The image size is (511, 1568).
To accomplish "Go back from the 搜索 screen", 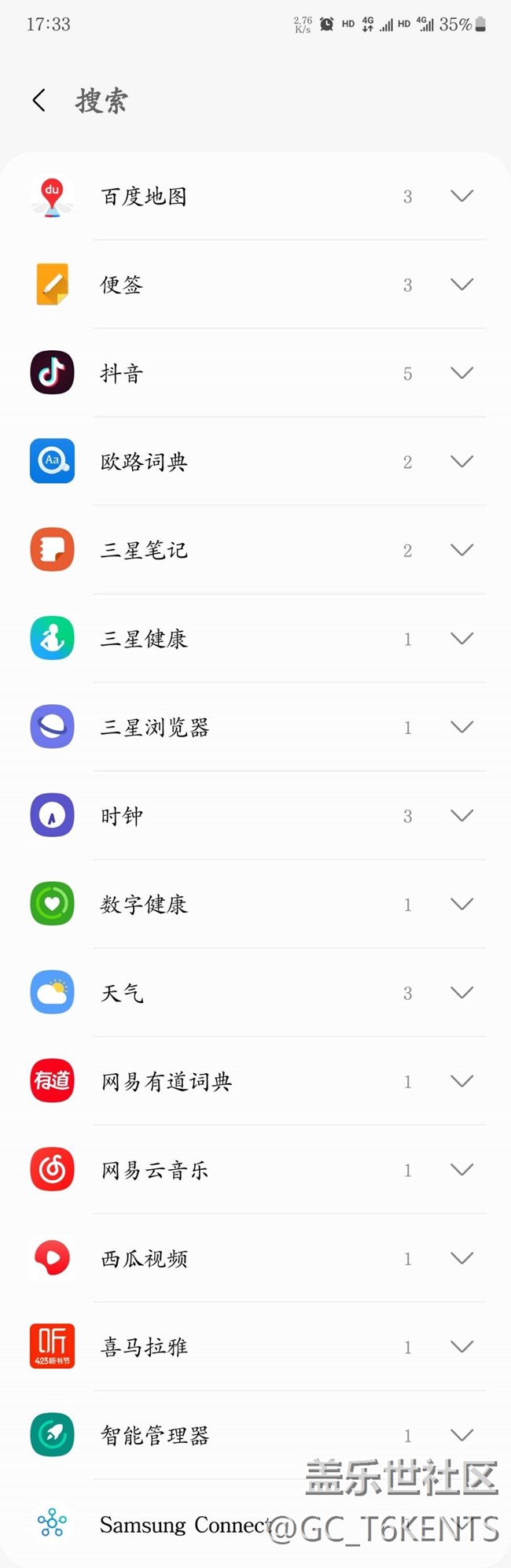I will point(39,101).
